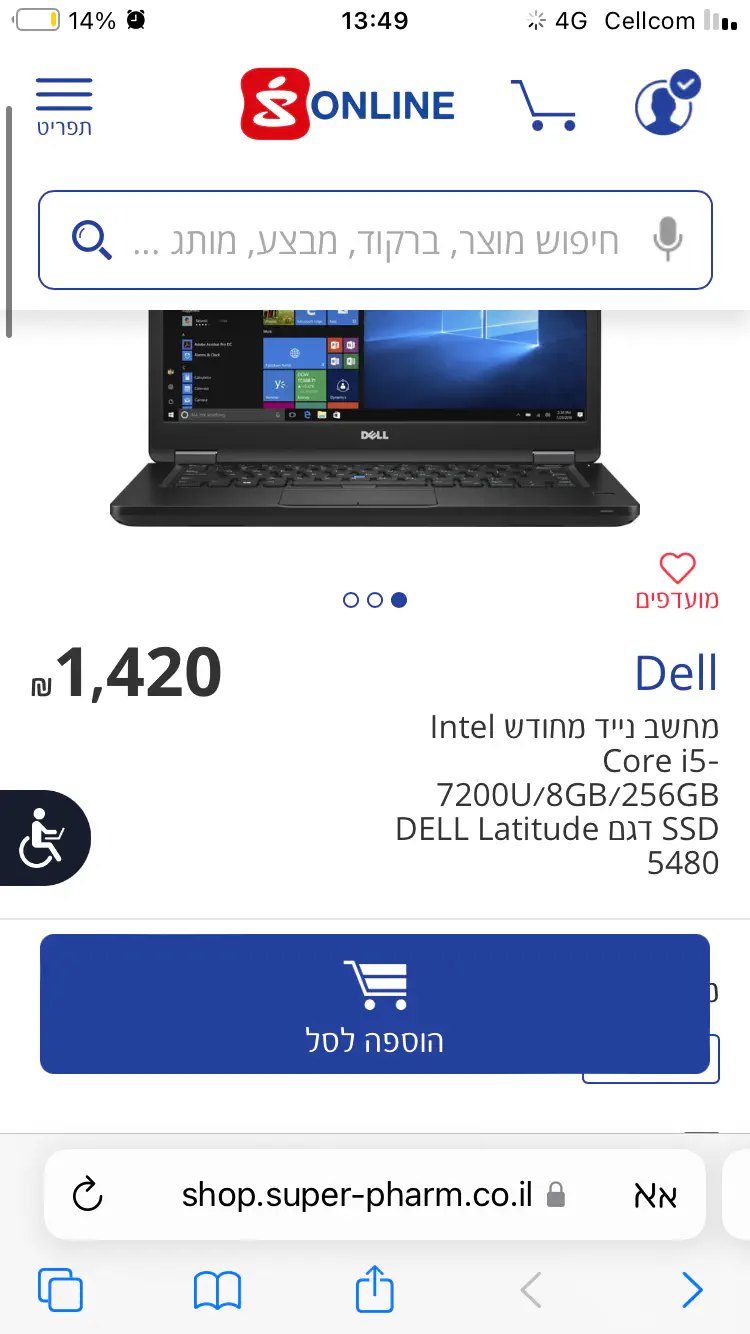Tap the product search field
Image resolution: width=750 pixels, height=1334 pixels.
375,240
